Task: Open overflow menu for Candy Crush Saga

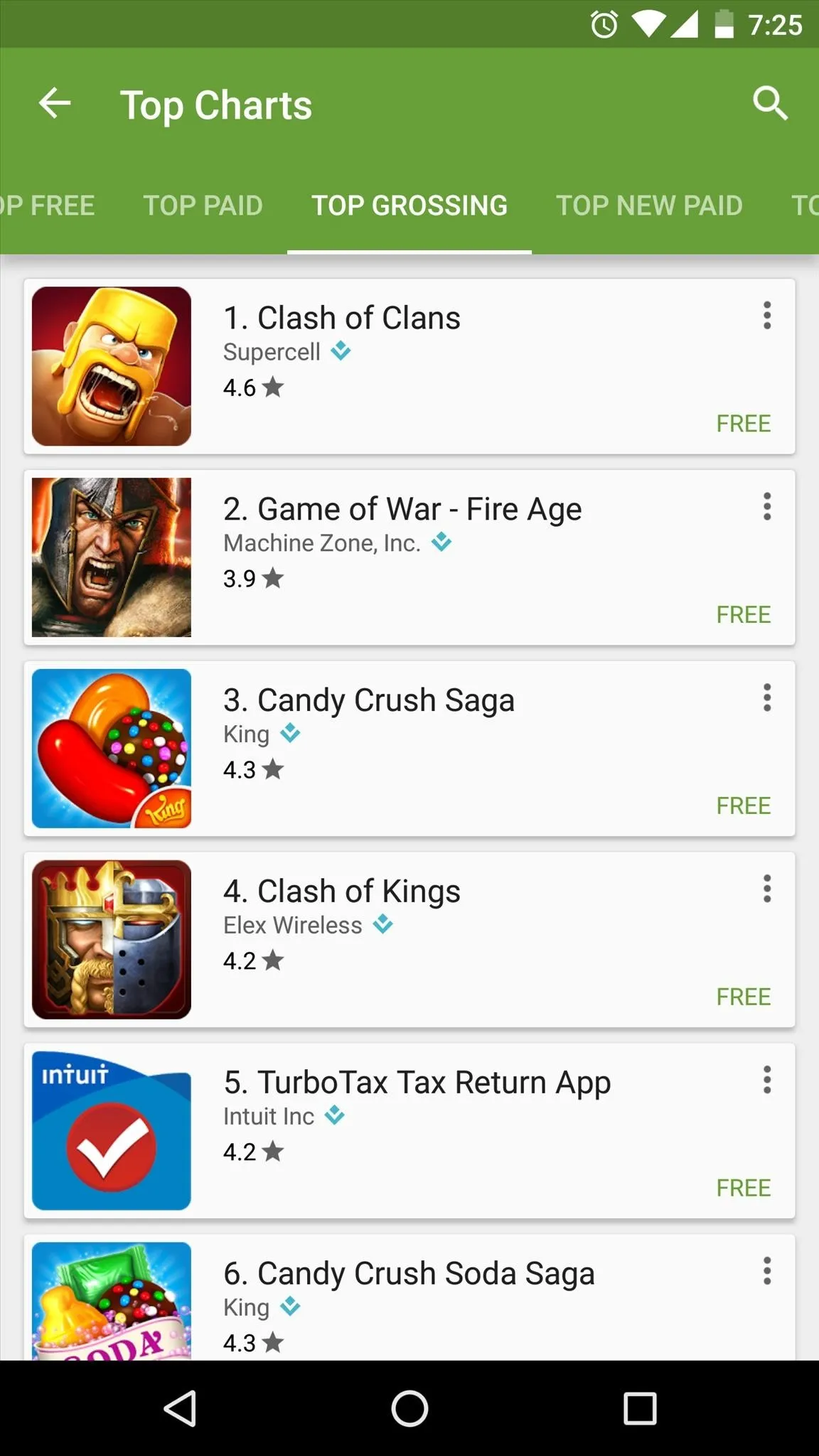Action: [x=767, y=698]
